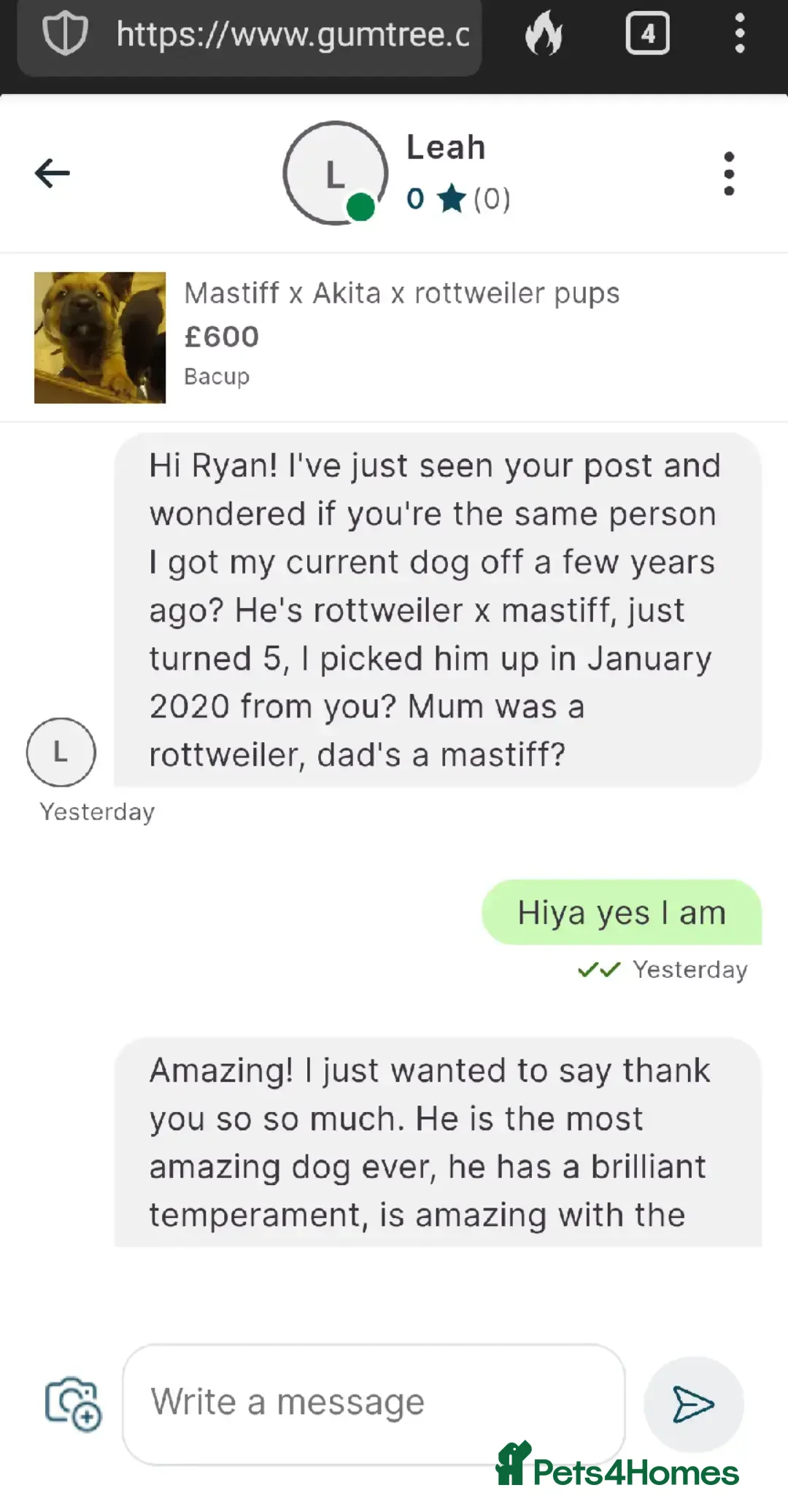Open chat options menu beside Leah

728,174
